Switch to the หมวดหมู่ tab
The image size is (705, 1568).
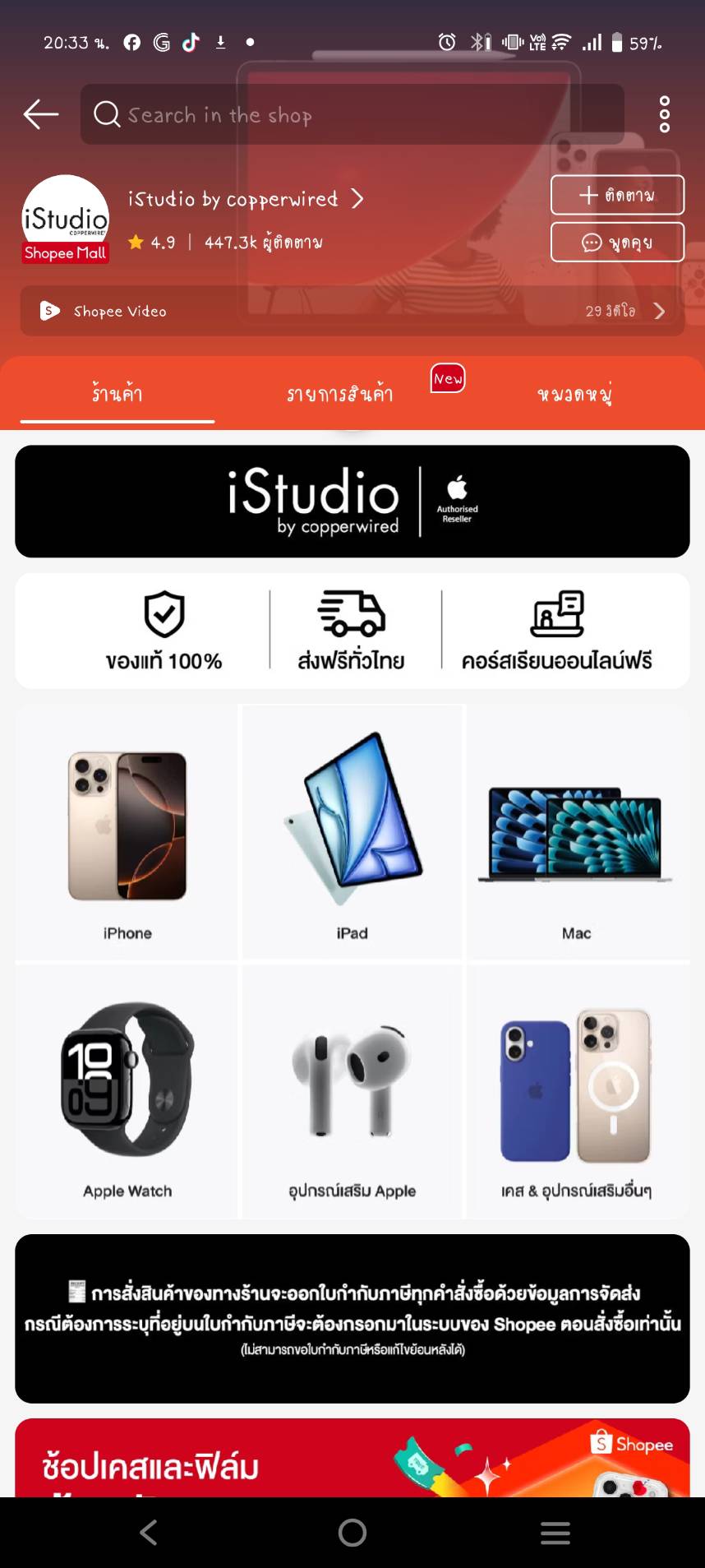coord(574,394)
